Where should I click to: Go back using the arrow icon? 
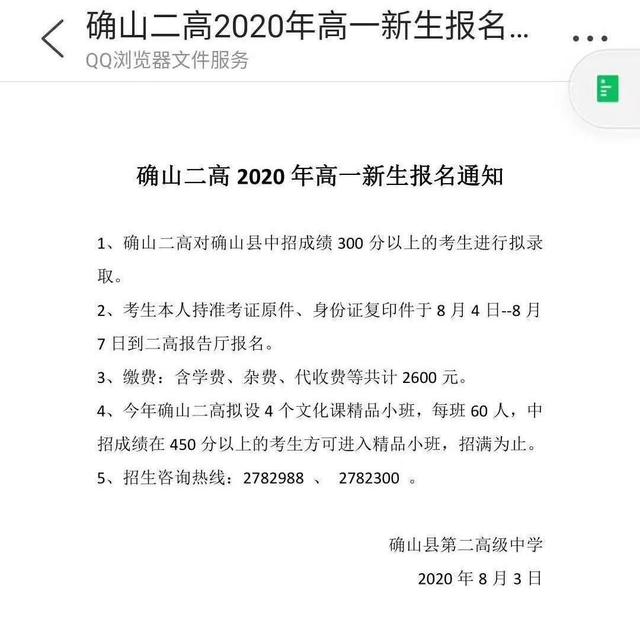pos(51,38)
